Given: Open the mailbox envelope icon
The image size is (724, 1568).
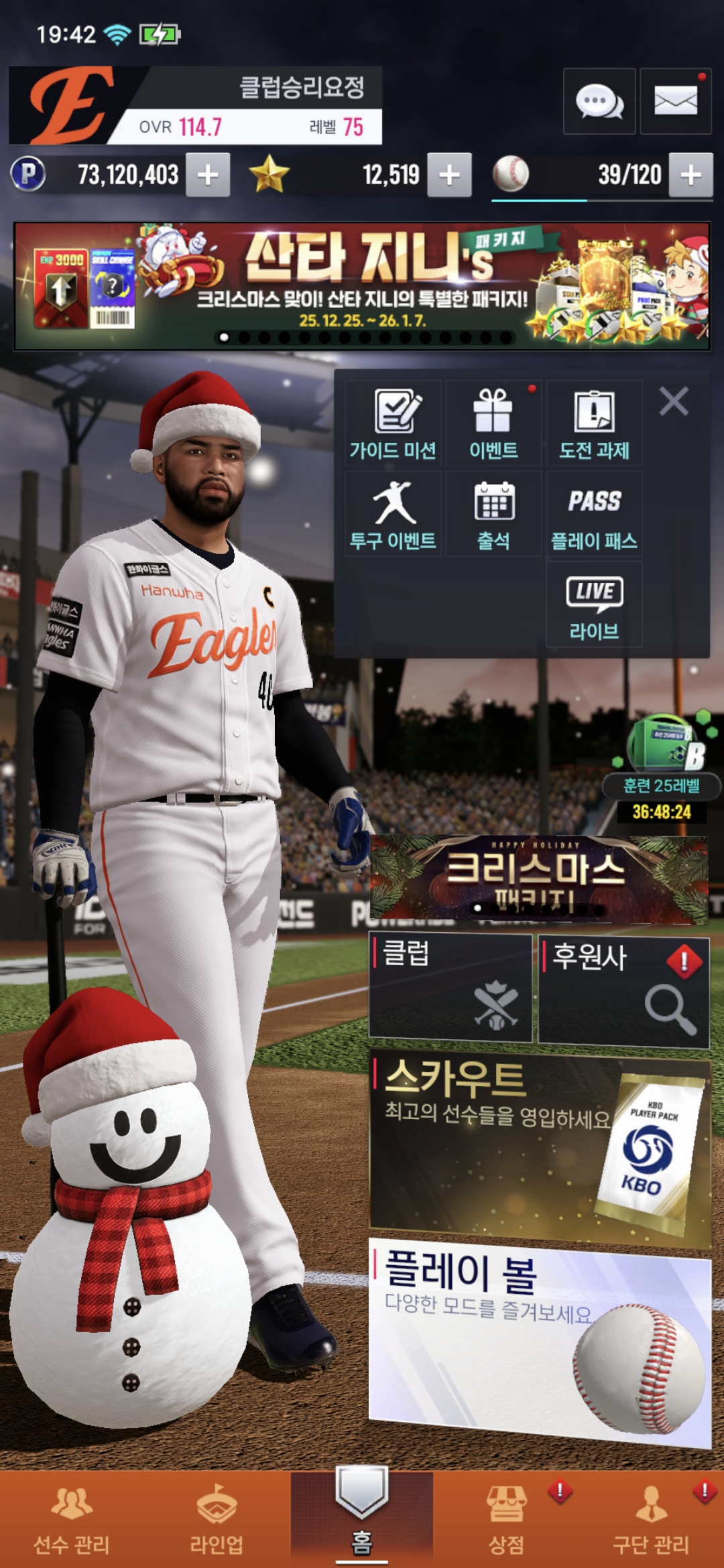Looking at the screenshot, I should tap(675, 102).
